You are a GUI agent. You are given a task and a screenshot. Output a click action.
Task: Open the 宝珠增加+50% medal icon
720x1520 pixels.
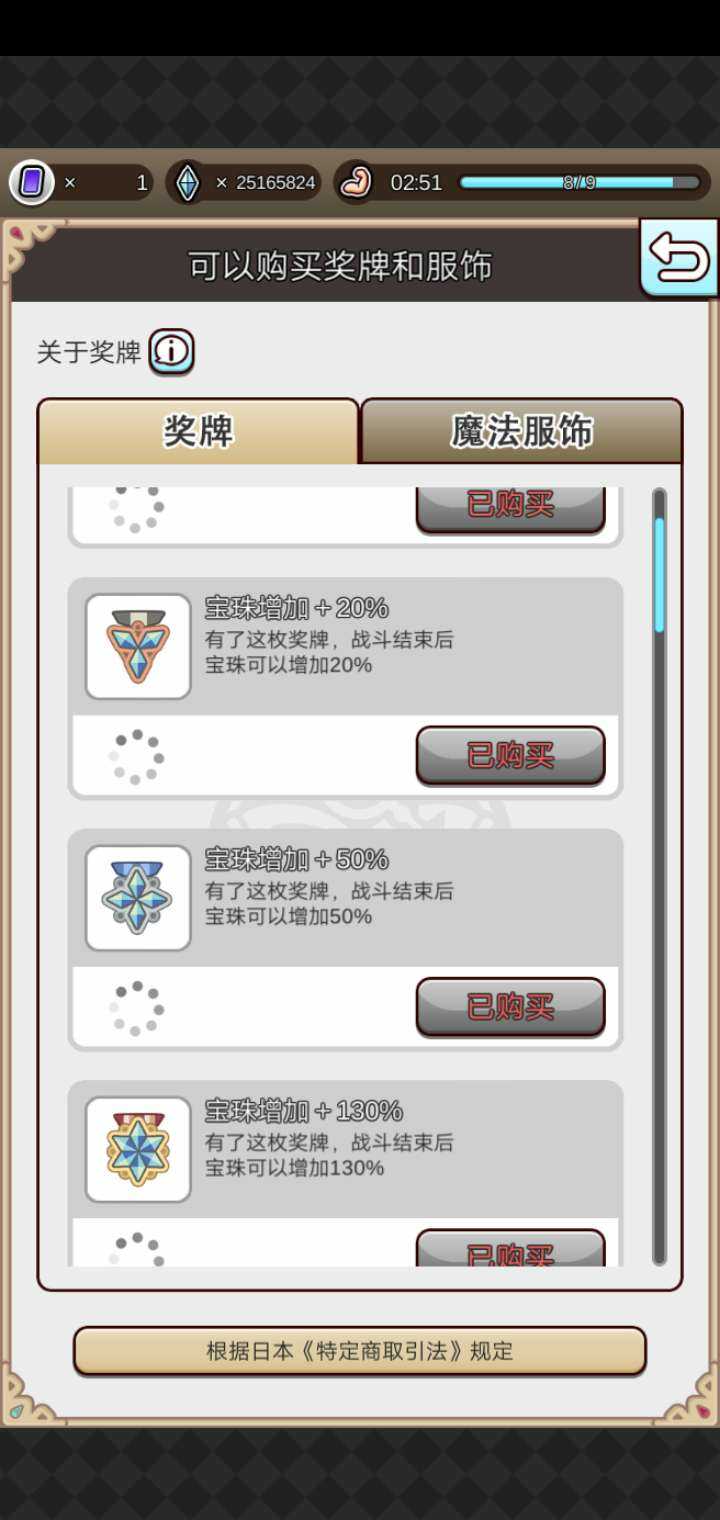tap(138, 898)
